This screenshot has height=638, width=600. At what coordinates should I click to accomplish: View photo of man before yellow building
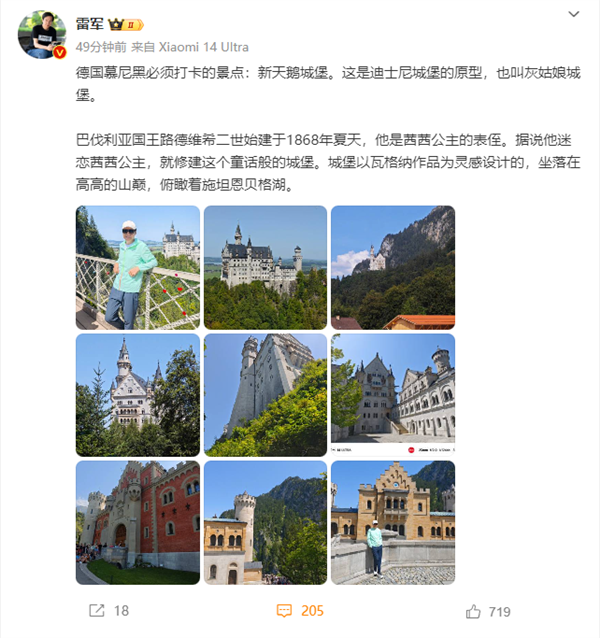point(392,523)
